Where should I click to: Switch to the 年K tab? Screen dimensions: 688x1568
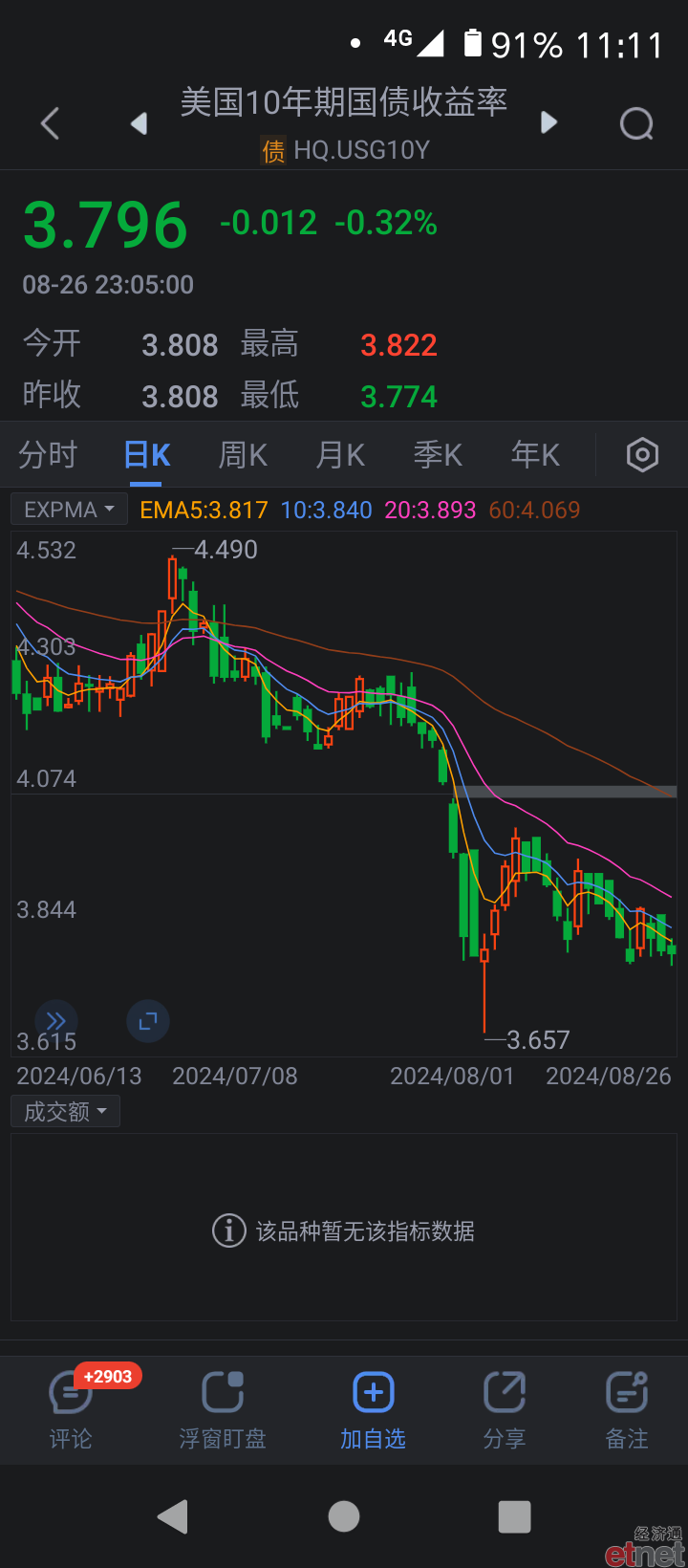click(x=535, y=455)
